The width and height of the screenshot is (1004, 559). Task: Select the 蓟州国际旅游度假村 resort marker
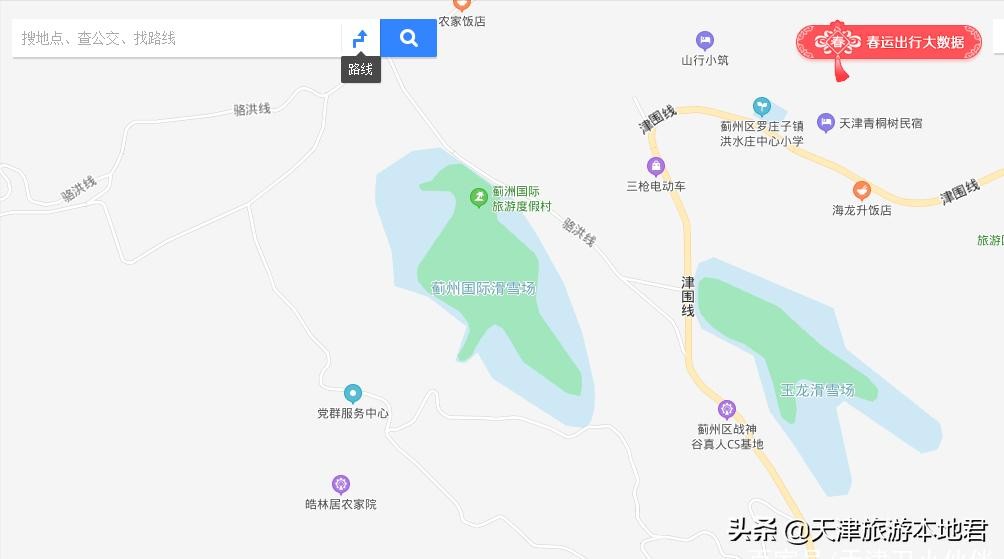479,198
